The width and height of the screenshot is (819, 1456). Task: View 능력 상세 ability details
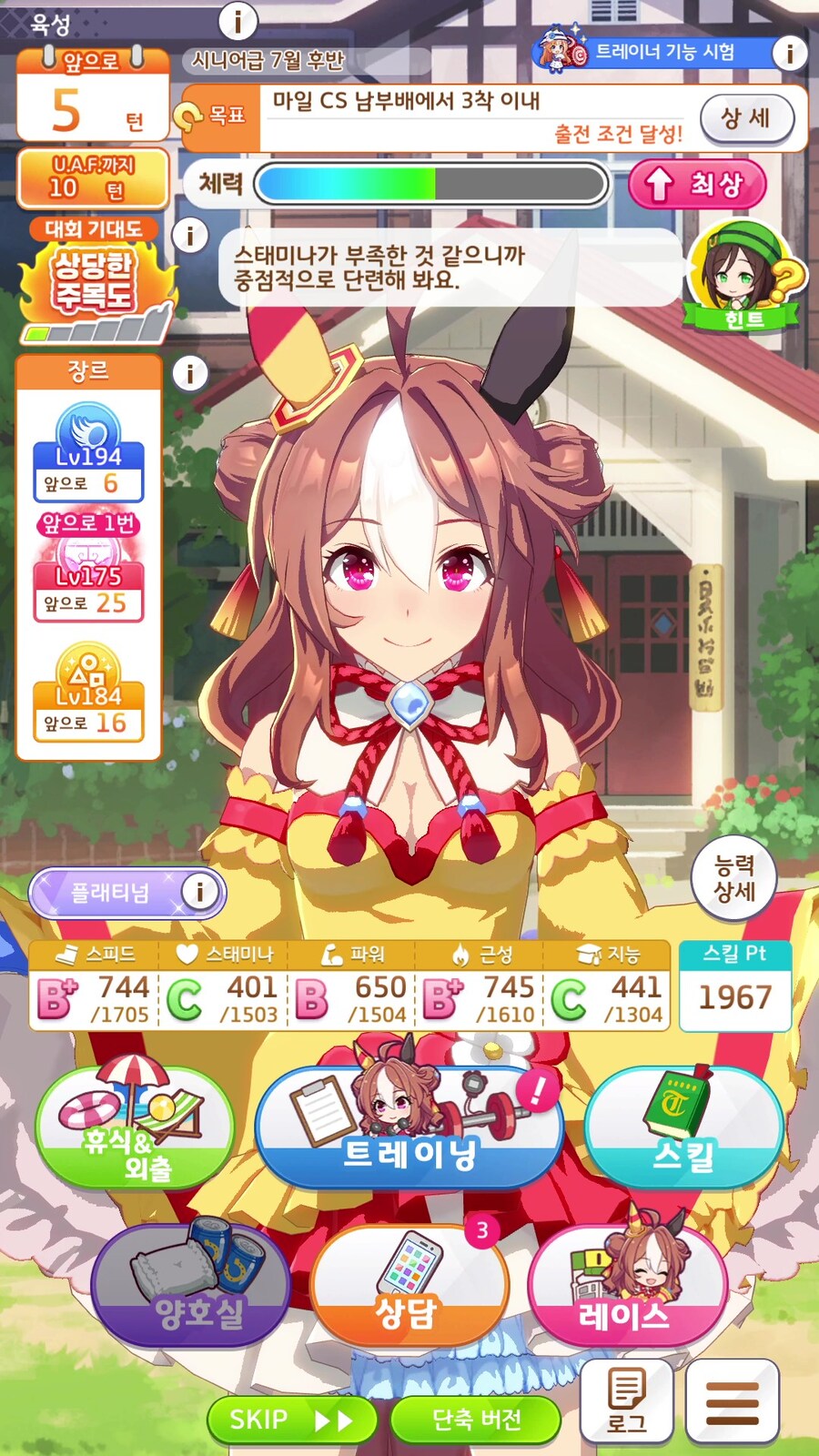pyautogui.click(x=734, y=878)
